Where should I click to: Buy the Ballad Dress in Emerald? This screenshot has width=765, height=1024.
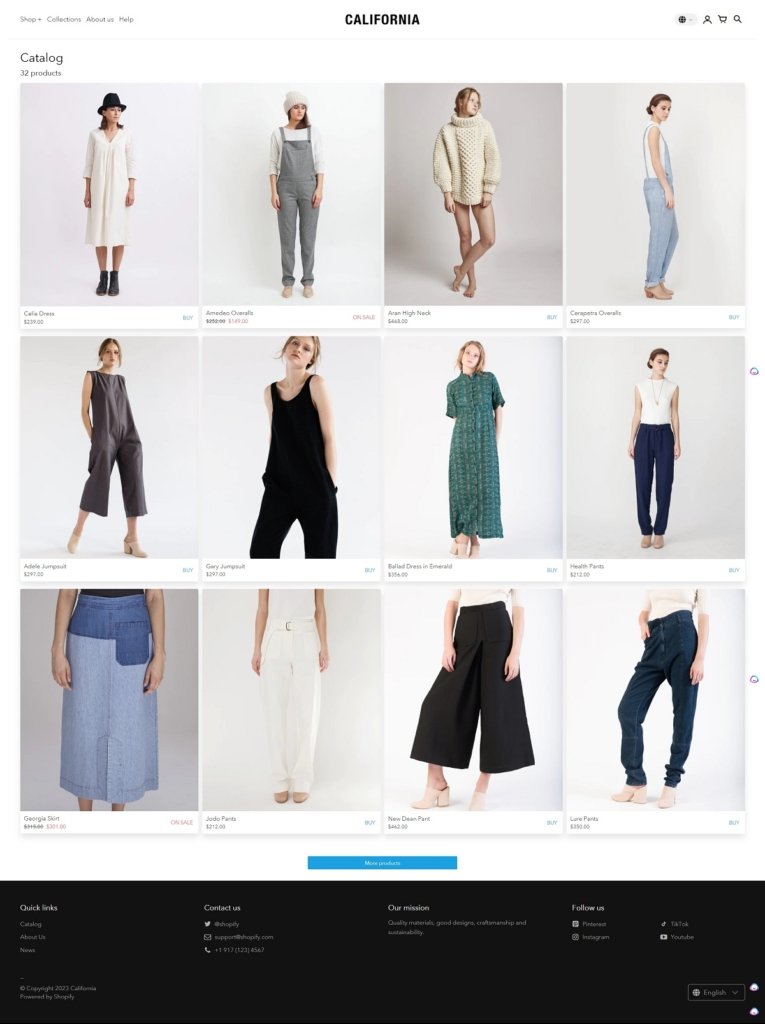(552, 570)
